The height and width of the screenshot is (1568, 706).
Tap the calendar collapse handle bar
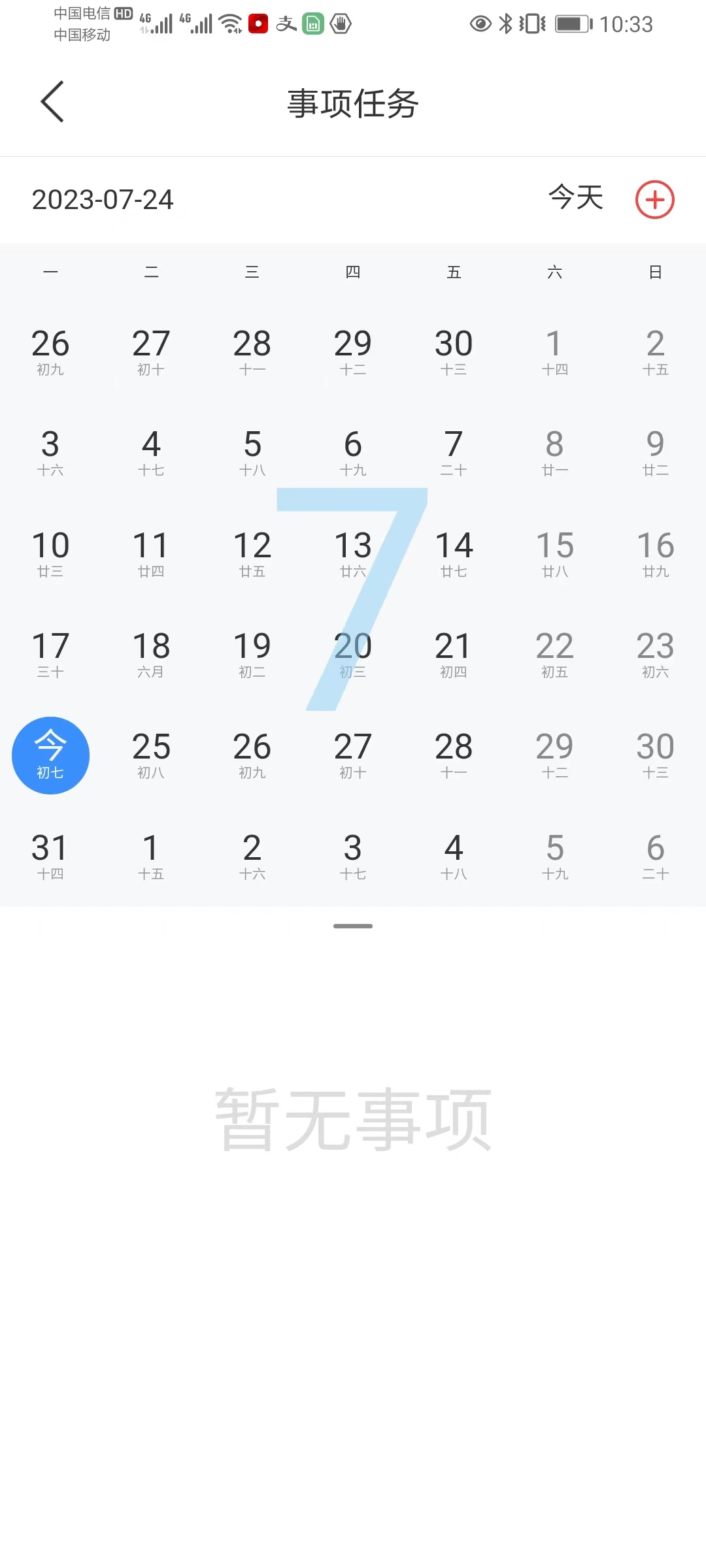click(x=353, y=926)
